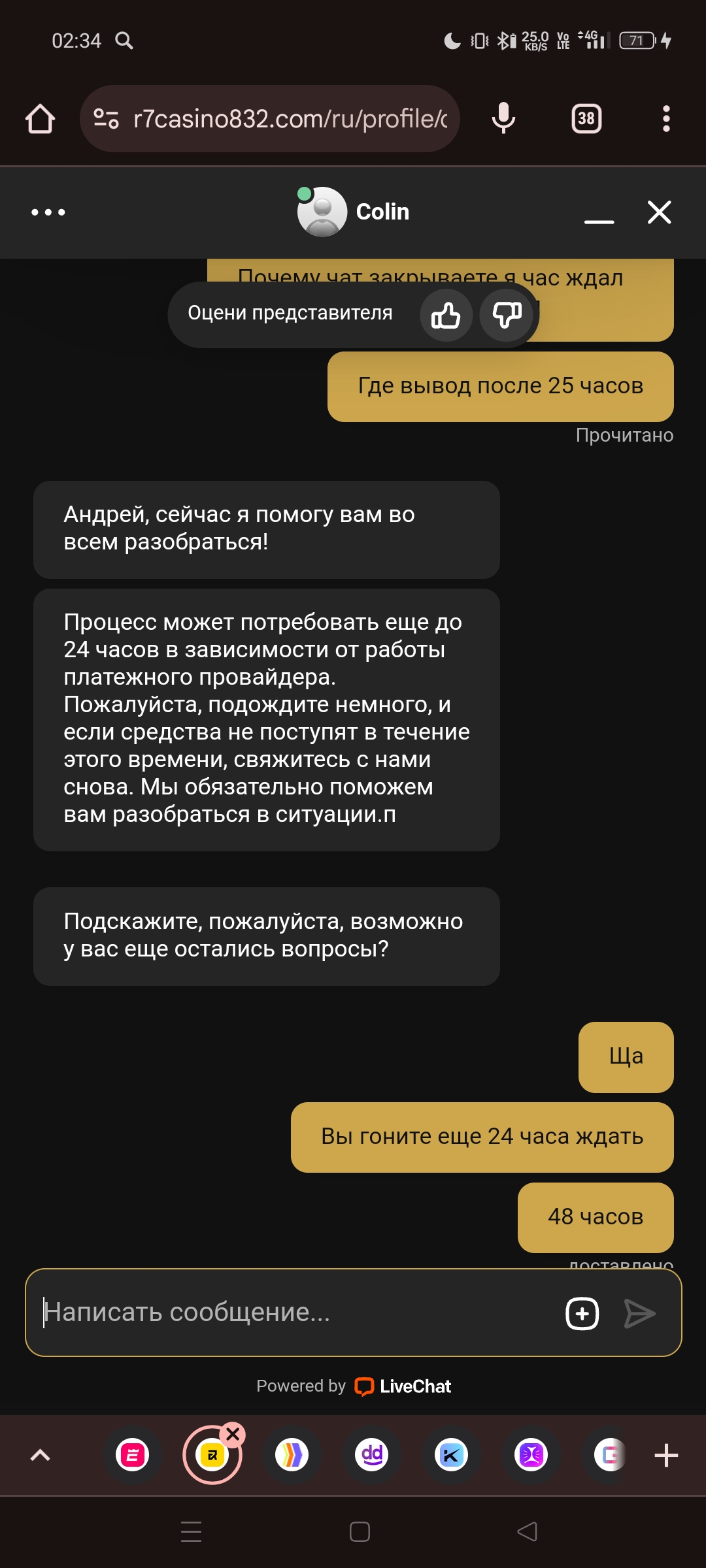Switch to the purple dd tab
706x1568 pixels.
coord(372,1455)
